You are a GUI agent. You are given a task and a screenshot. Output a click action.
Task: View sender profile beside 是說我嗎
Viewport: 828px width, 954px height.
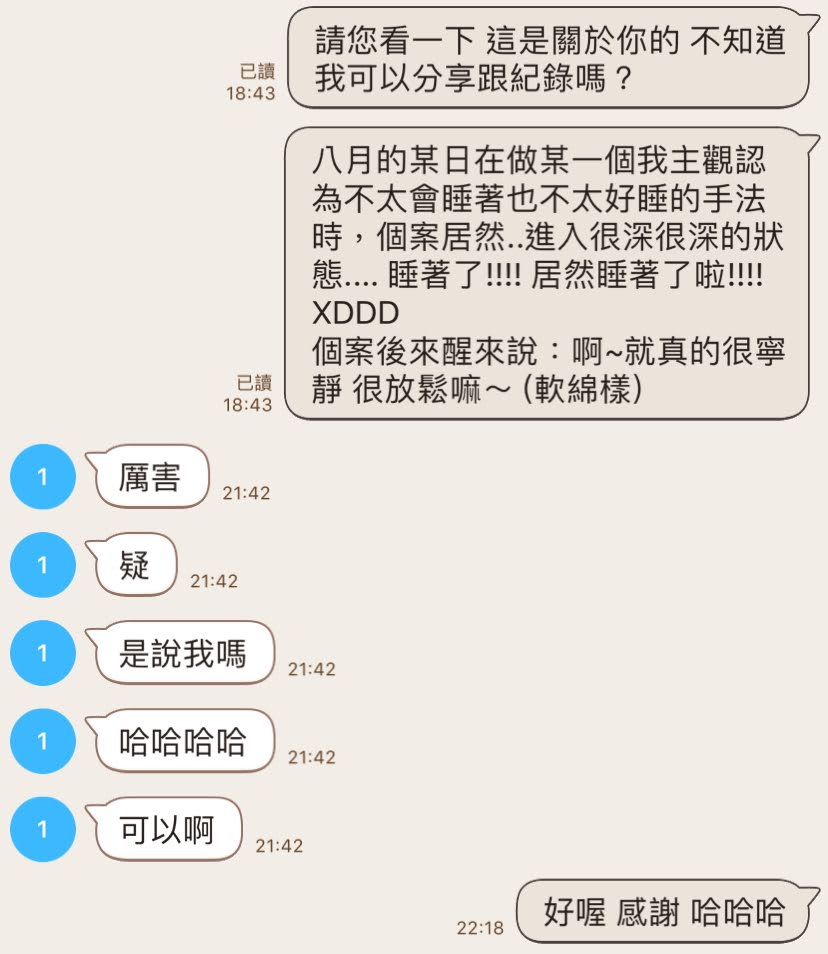(42, 653)
